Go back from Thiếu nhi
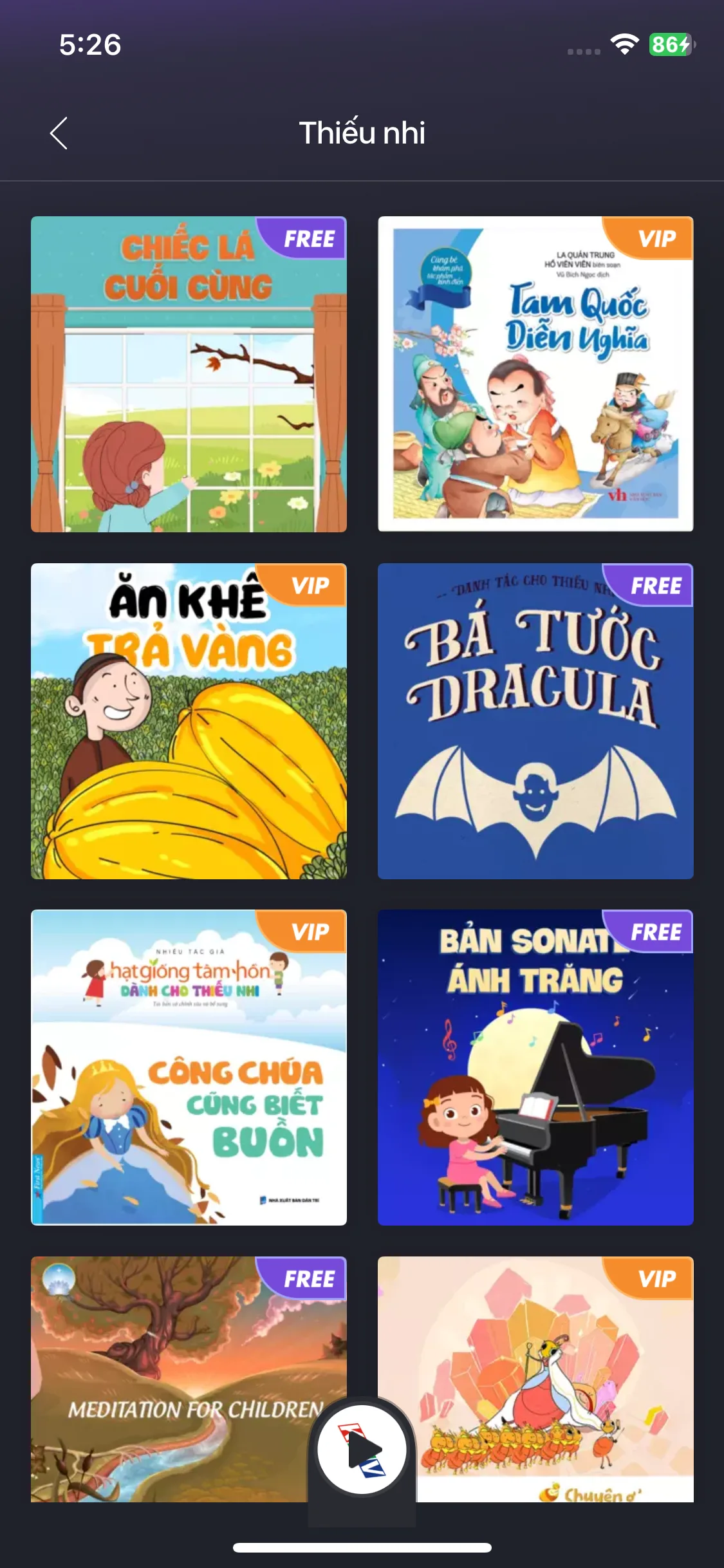Image resolution: width=724 pixels, height=1568 pixels. tap(59, 133)
